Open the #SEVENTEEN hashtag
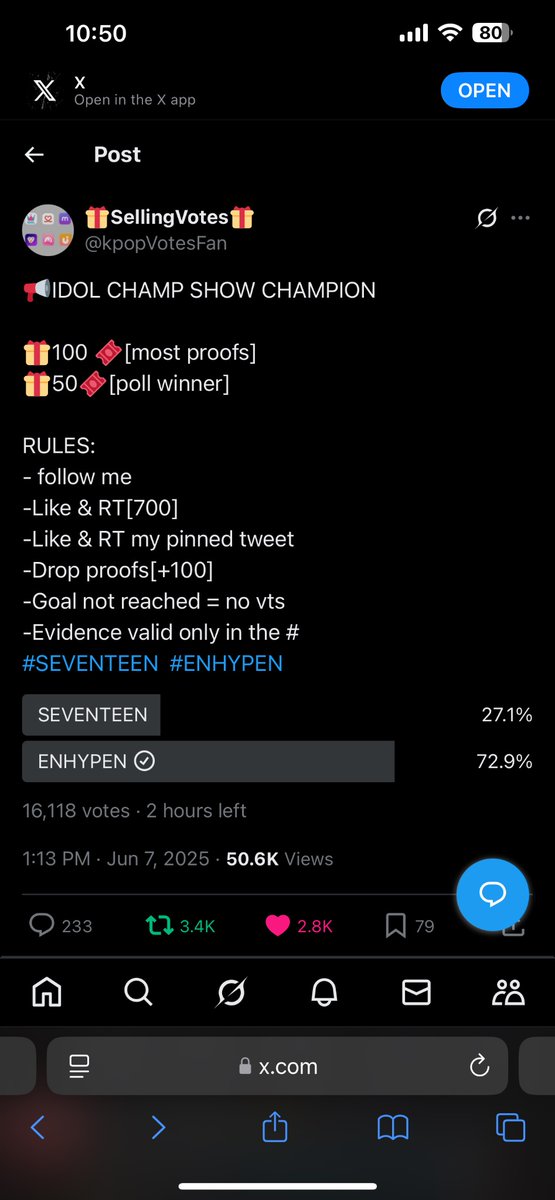555x1200 pixels. tap(90, 663)
